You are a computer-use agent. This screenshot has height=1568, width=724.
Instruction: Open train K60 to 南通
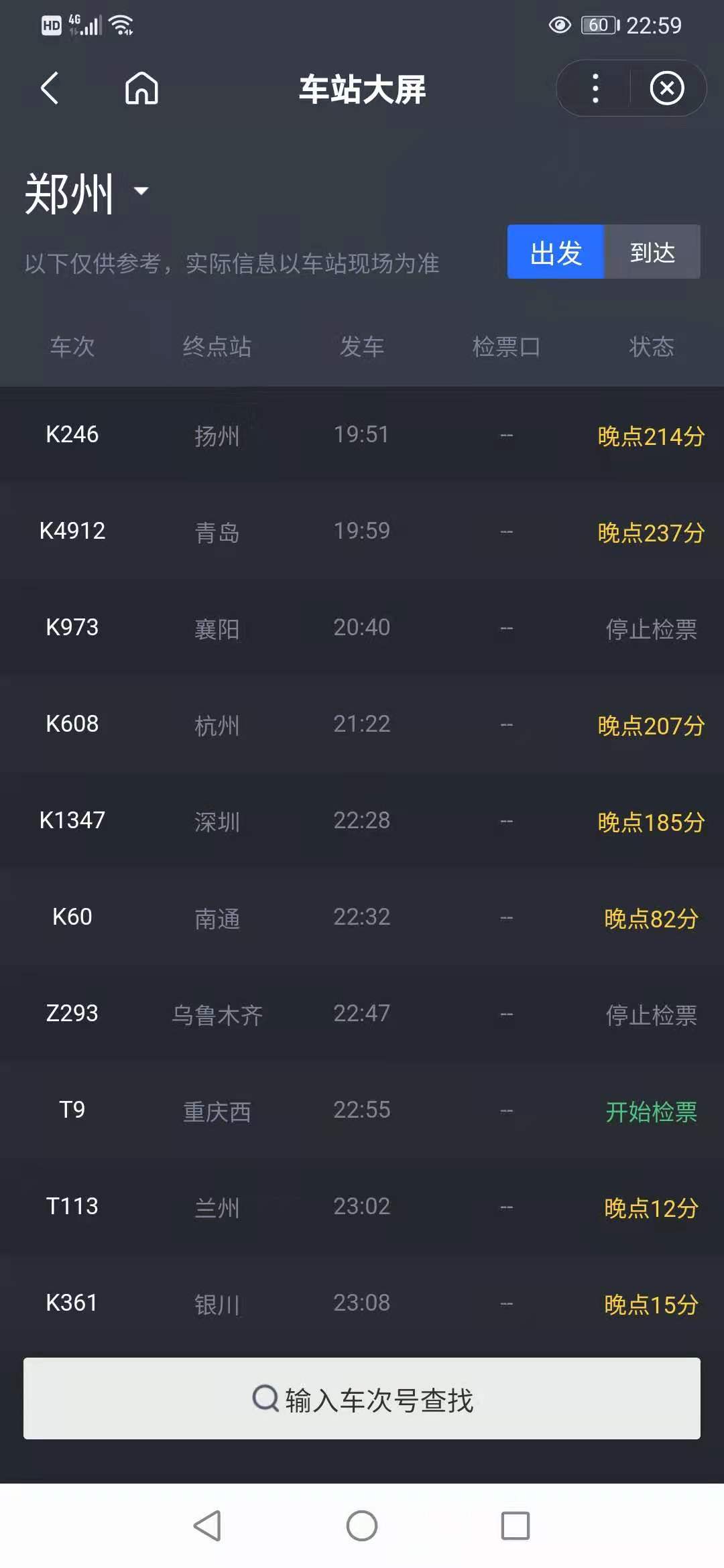[362, 917]
